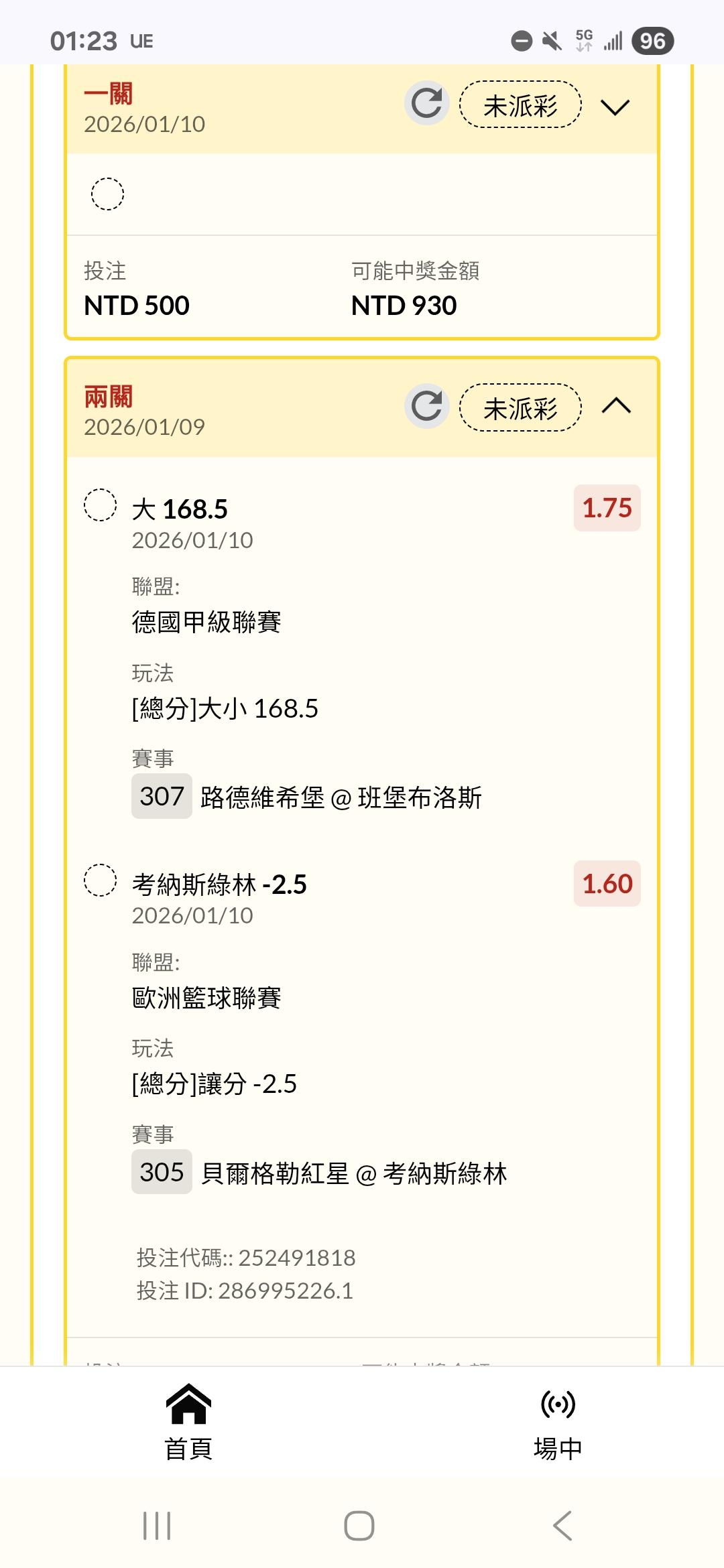
Task: Collapse the 兩關 bet details
Action: click(x=616, y=406)
